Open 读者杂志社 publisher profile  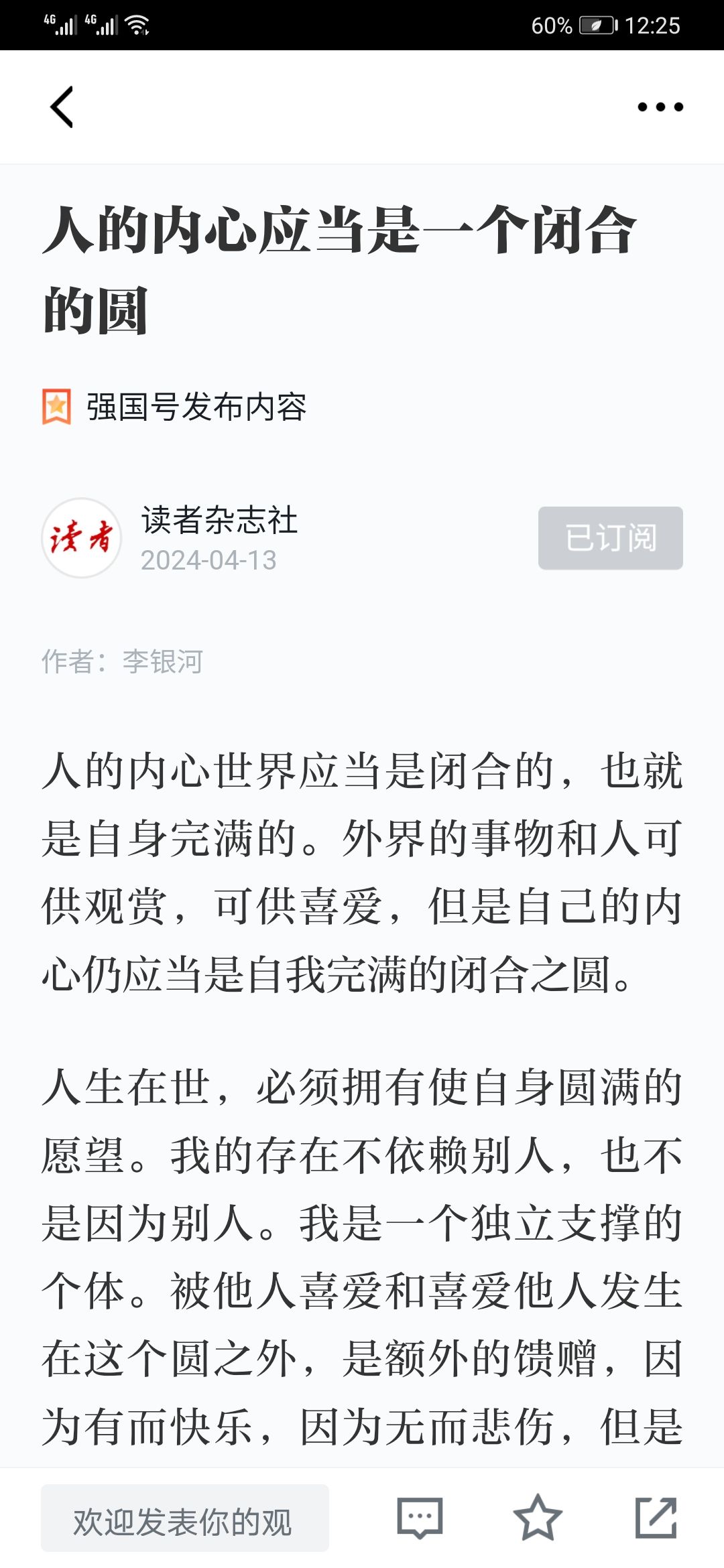(219, 521)
